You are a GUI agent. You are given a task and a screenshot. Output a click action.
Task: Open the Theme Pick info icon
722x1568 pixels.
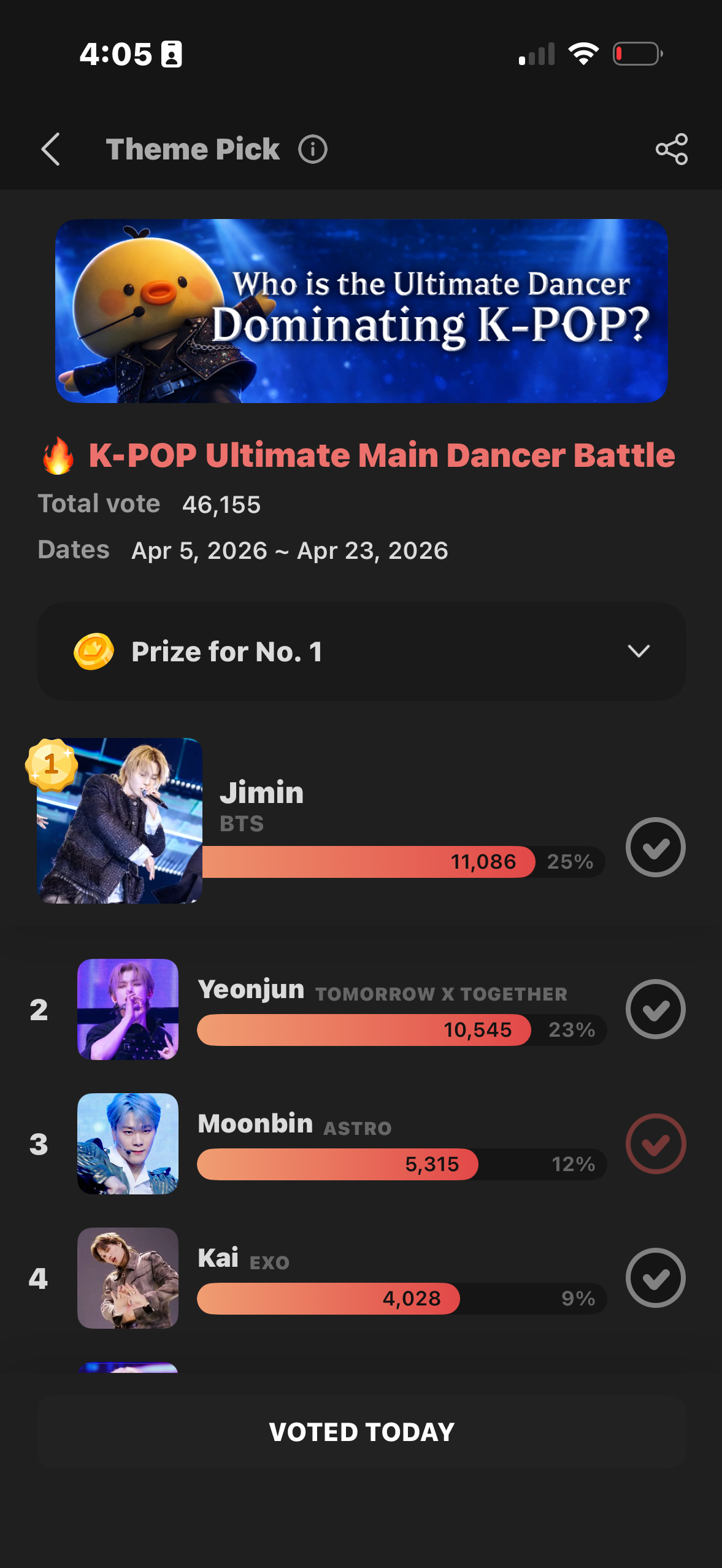coord(313,149)
